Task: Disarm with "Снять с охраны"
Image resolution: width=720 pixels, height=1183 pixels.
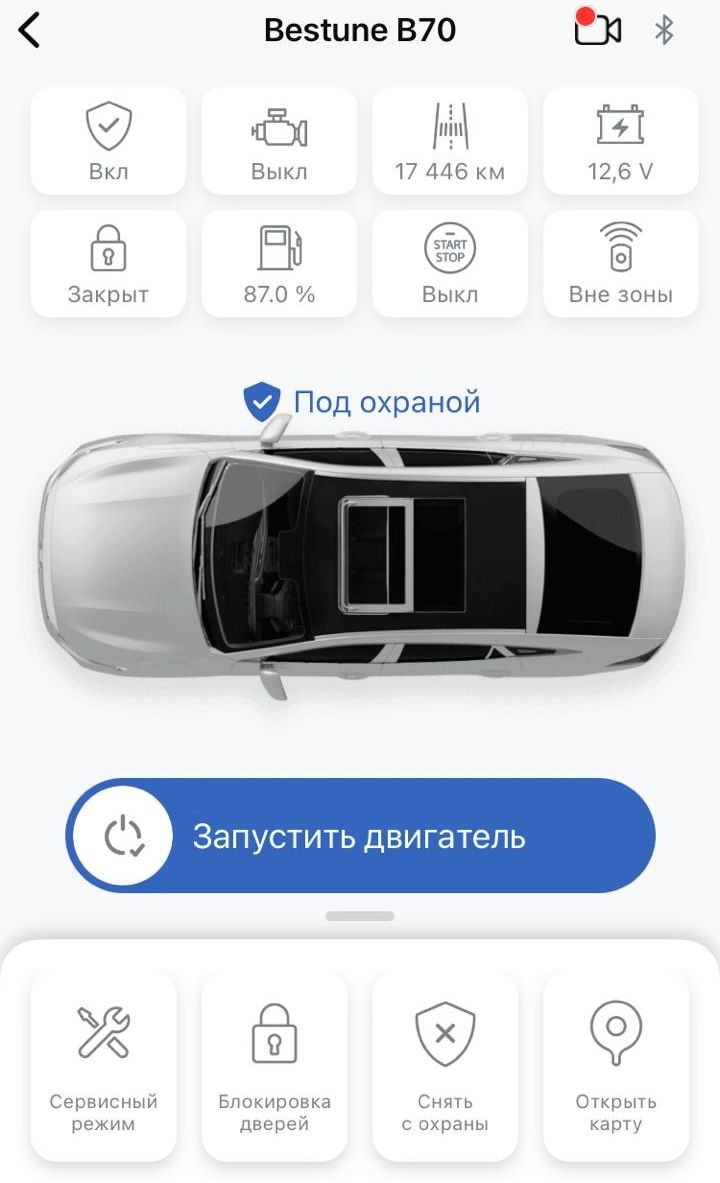Action: 445,1065
